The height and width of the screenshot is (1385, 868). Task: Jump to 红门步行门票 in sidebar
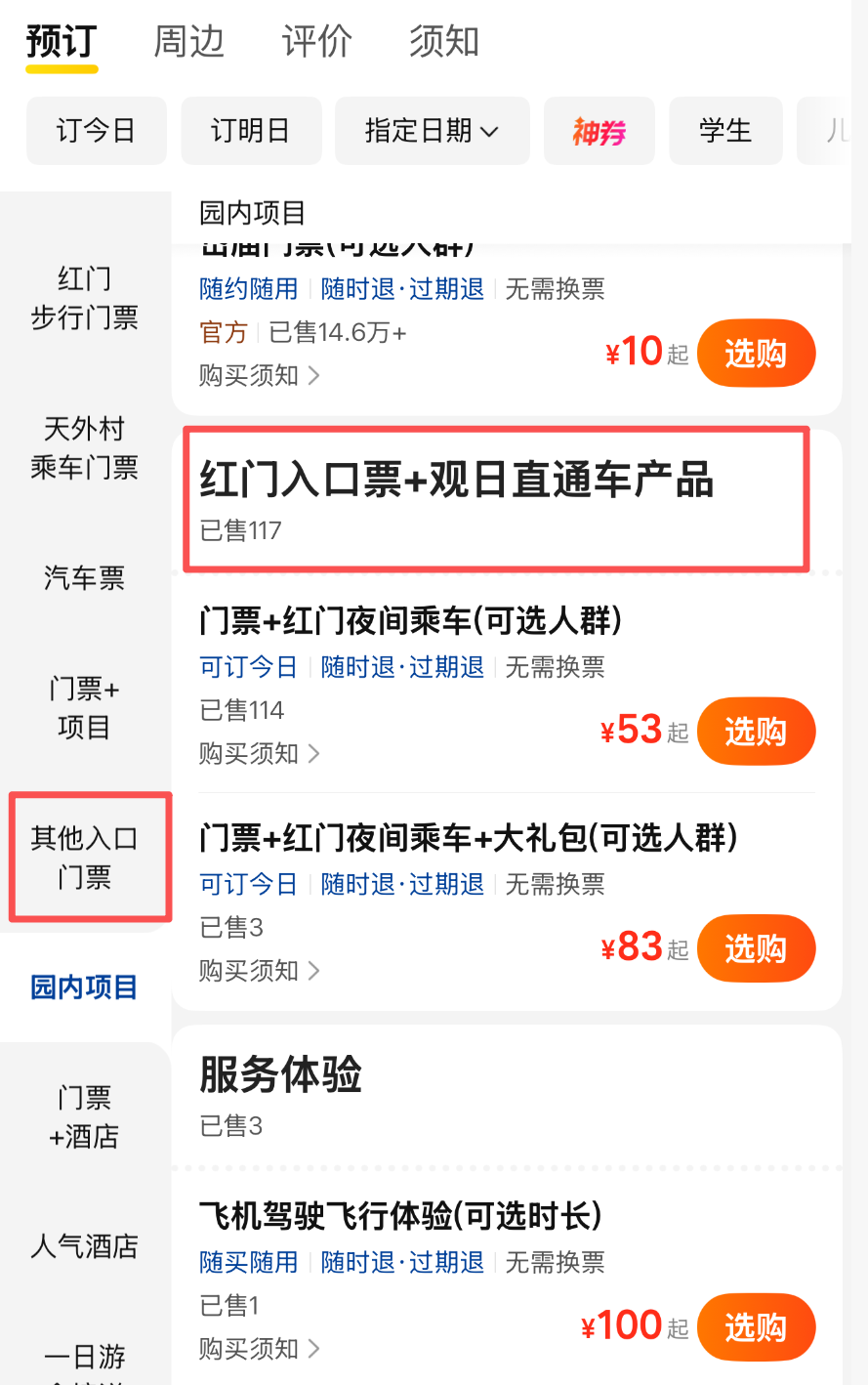(85, 298)
